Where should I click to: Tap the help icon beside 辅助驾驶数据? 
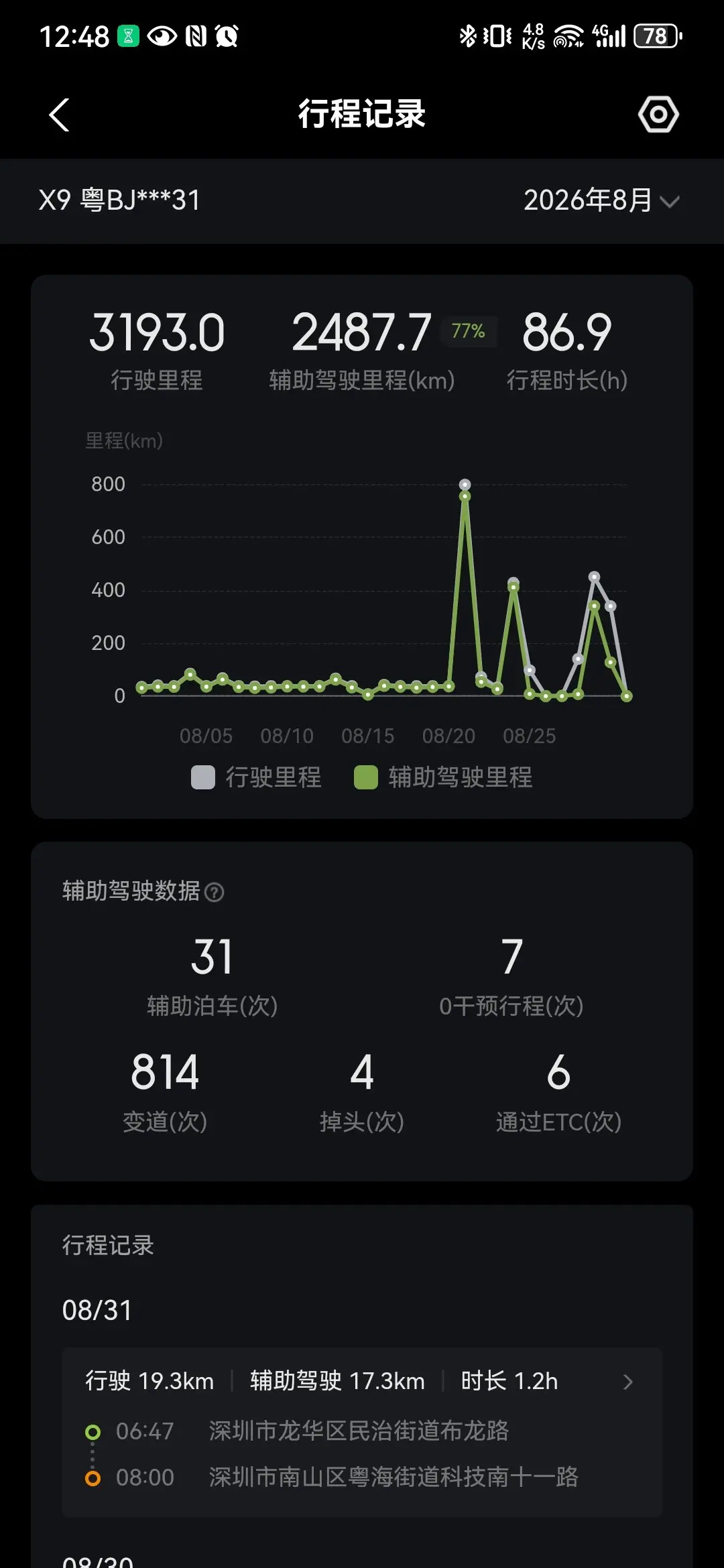tap(214, 892)
